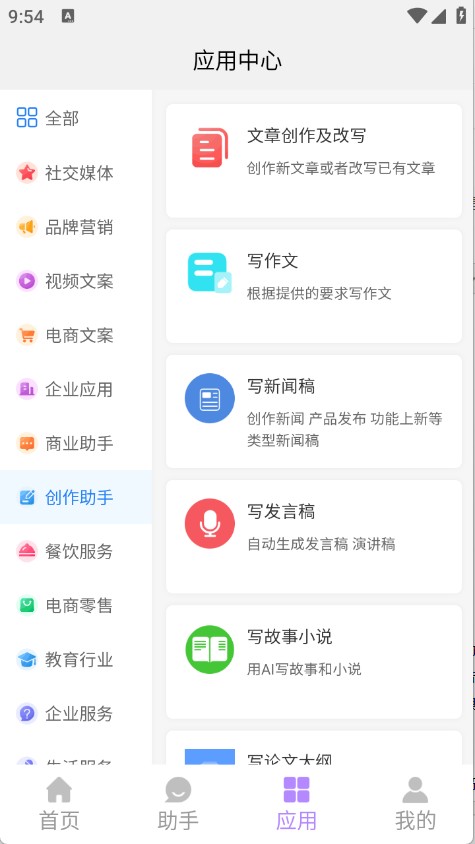Viewport: 475px width, 844px height.
Task: Tap the 应用 bottom tab
Action: [x=297, y=804]
